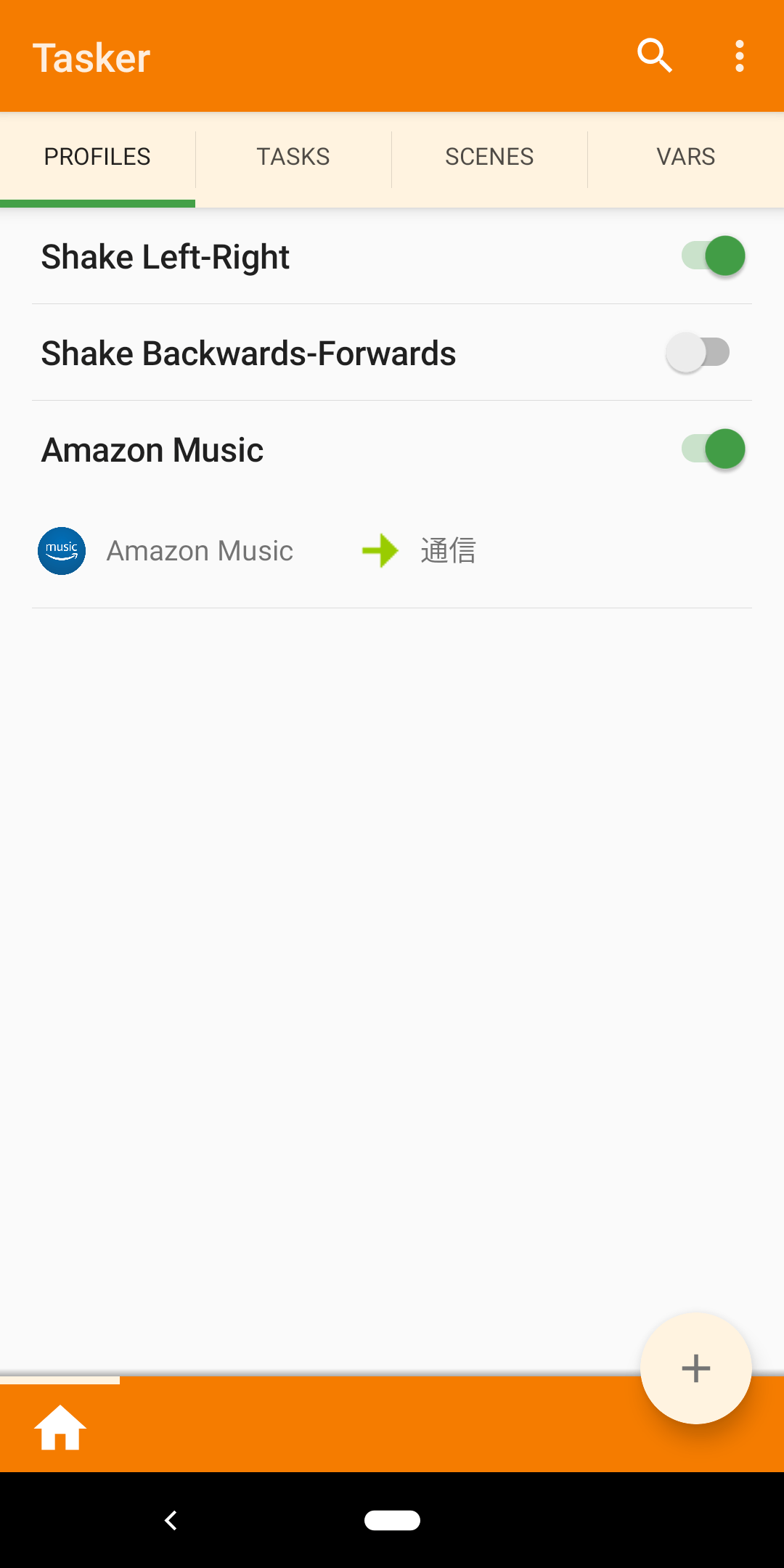Collapse the Amazon Music profile details
The width and height of the screenshot is (784, 1568).
click(152, 449)
